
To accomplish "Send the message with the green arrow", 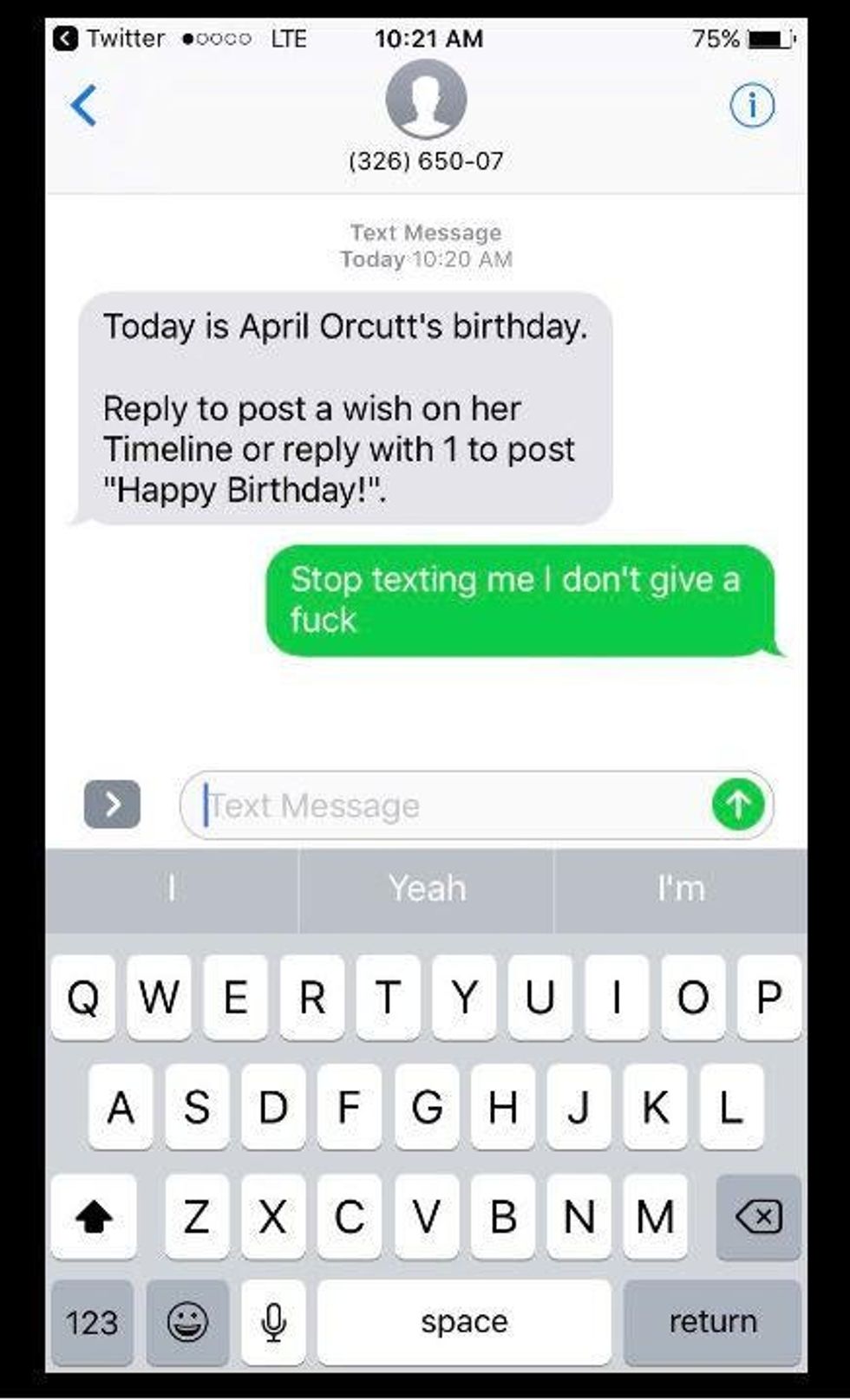I will tap(738, 804).
